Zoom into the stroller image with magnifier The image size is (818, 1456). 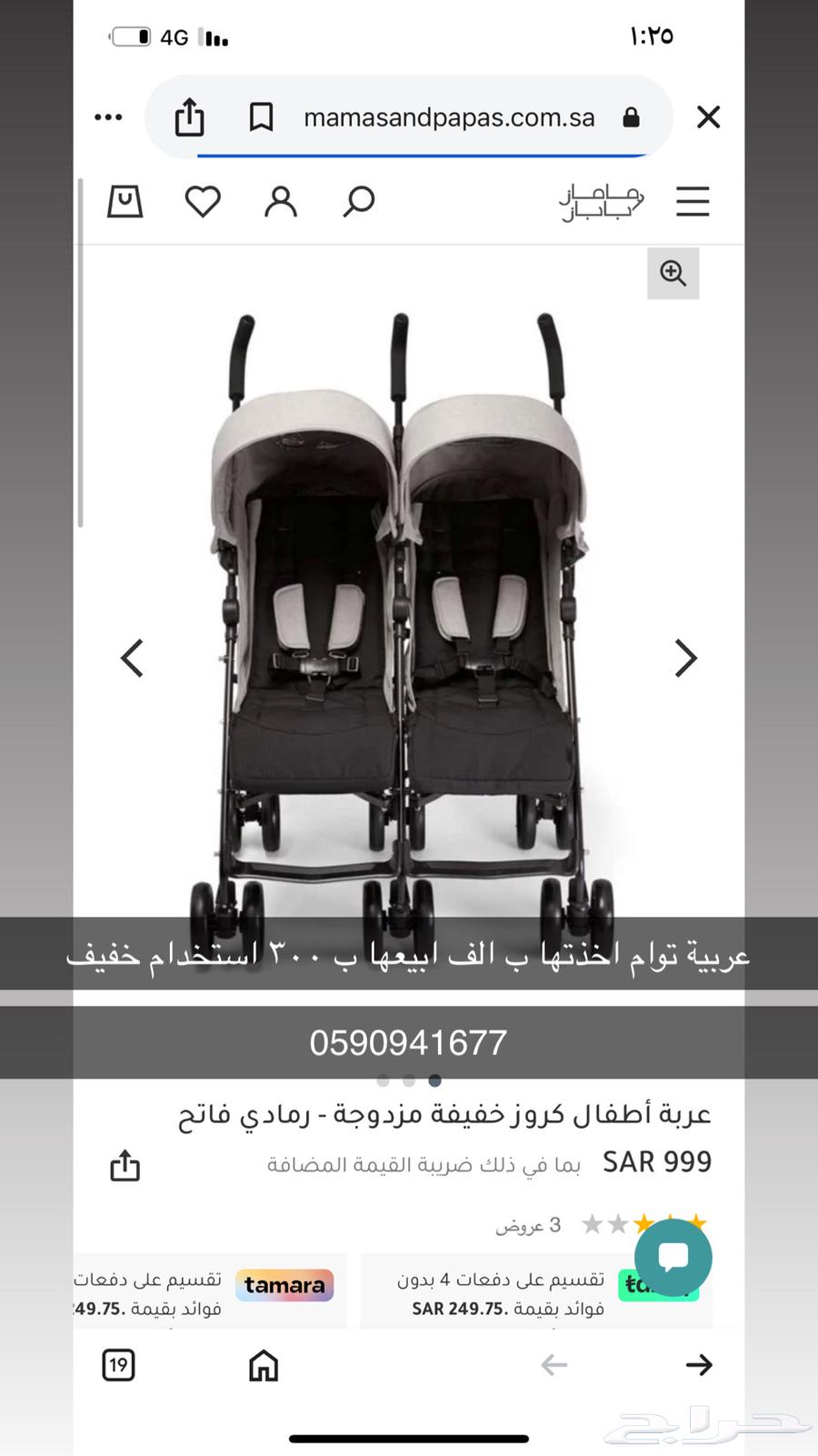click(x=673, y=273)
